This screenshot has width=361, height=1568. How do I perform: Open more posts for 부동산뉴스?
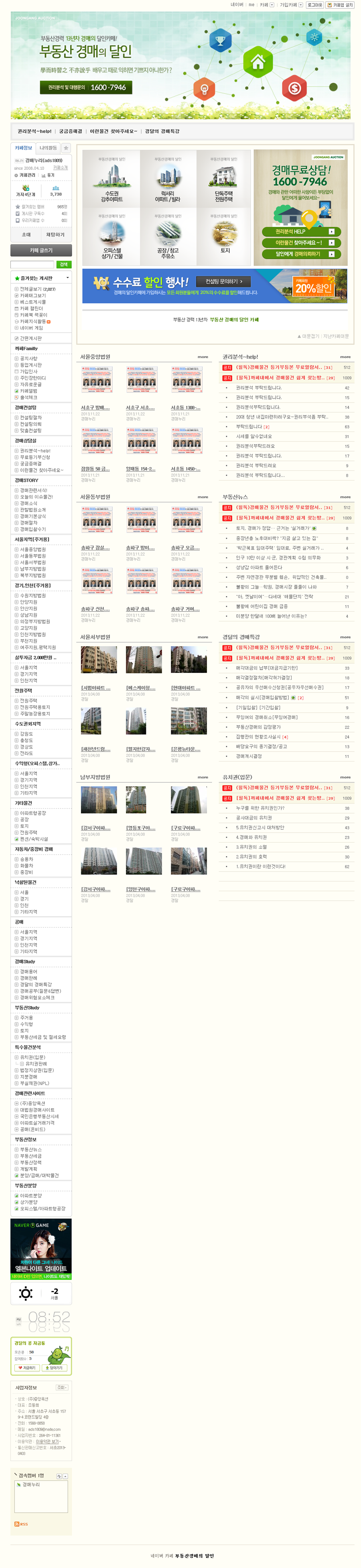click(345, 497)
